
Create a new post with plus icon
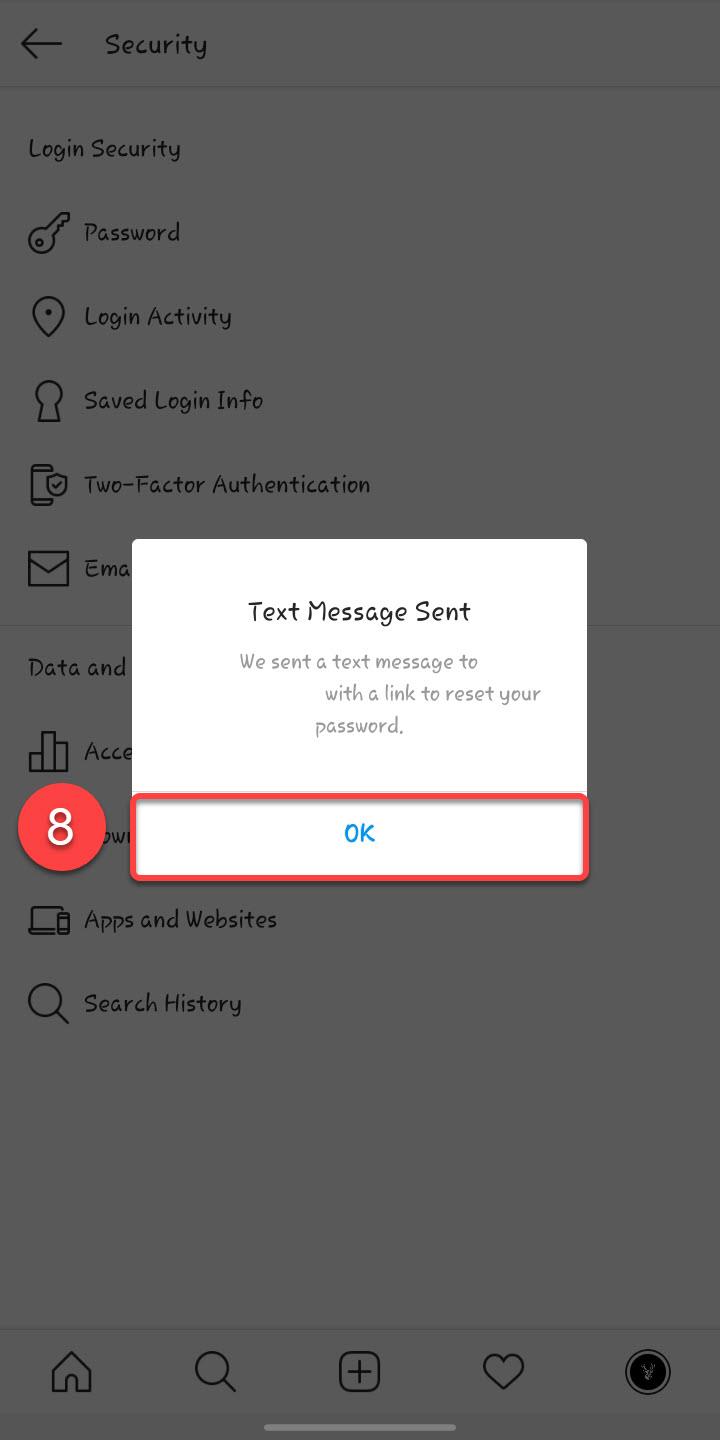coord(359,1372)
